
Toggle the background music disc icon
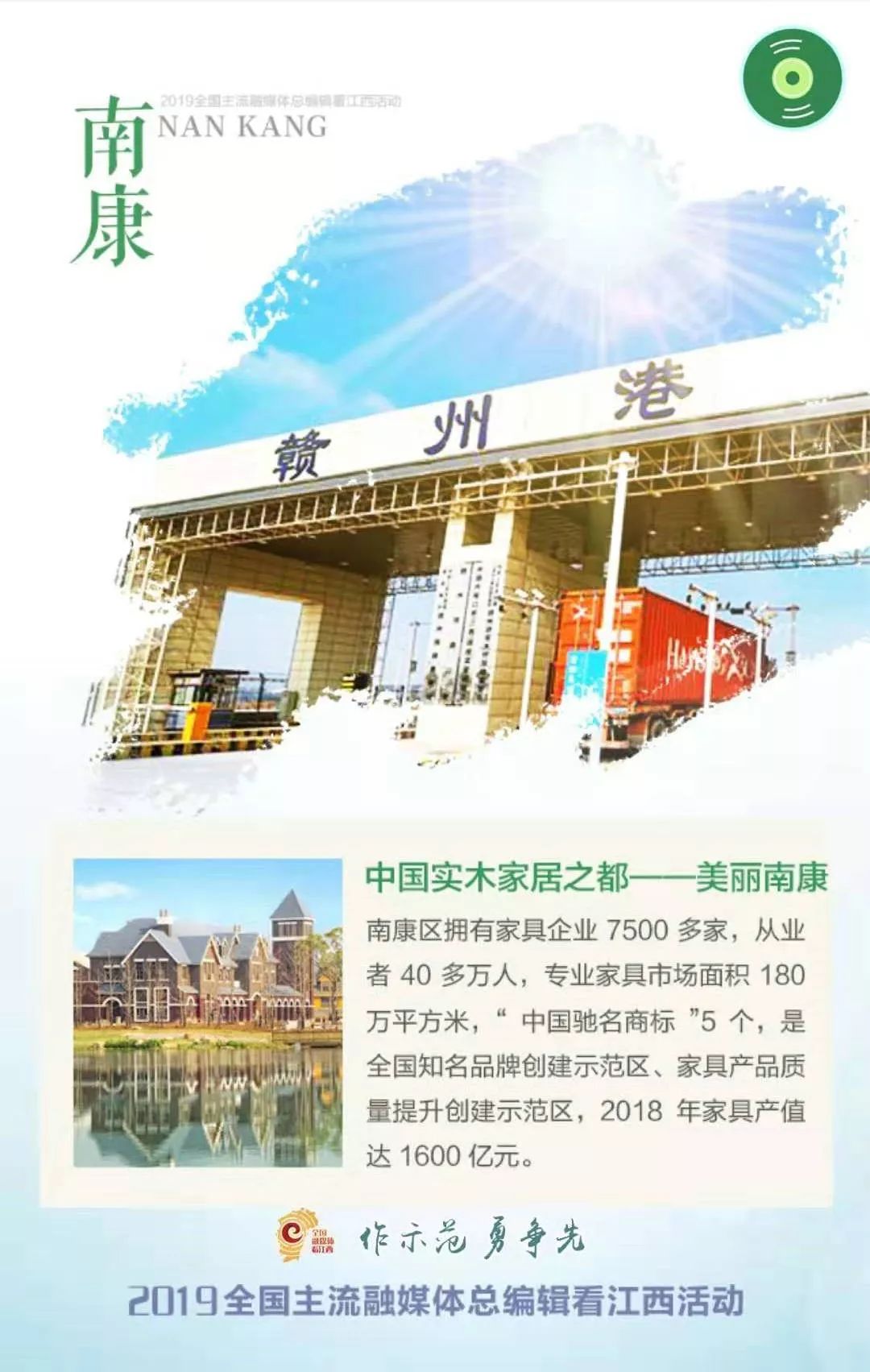tap(792, 78)
